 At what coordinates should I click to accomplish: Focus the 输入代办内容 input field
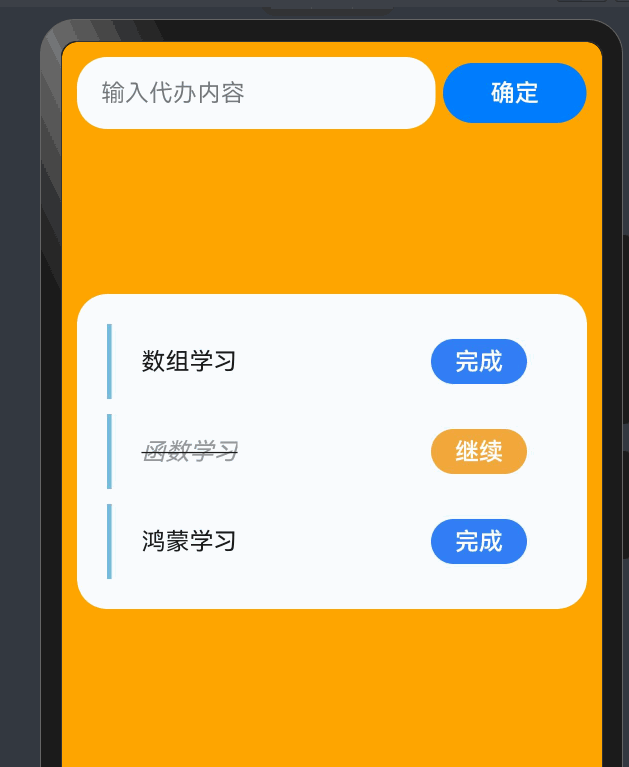[x=255, y=93]
